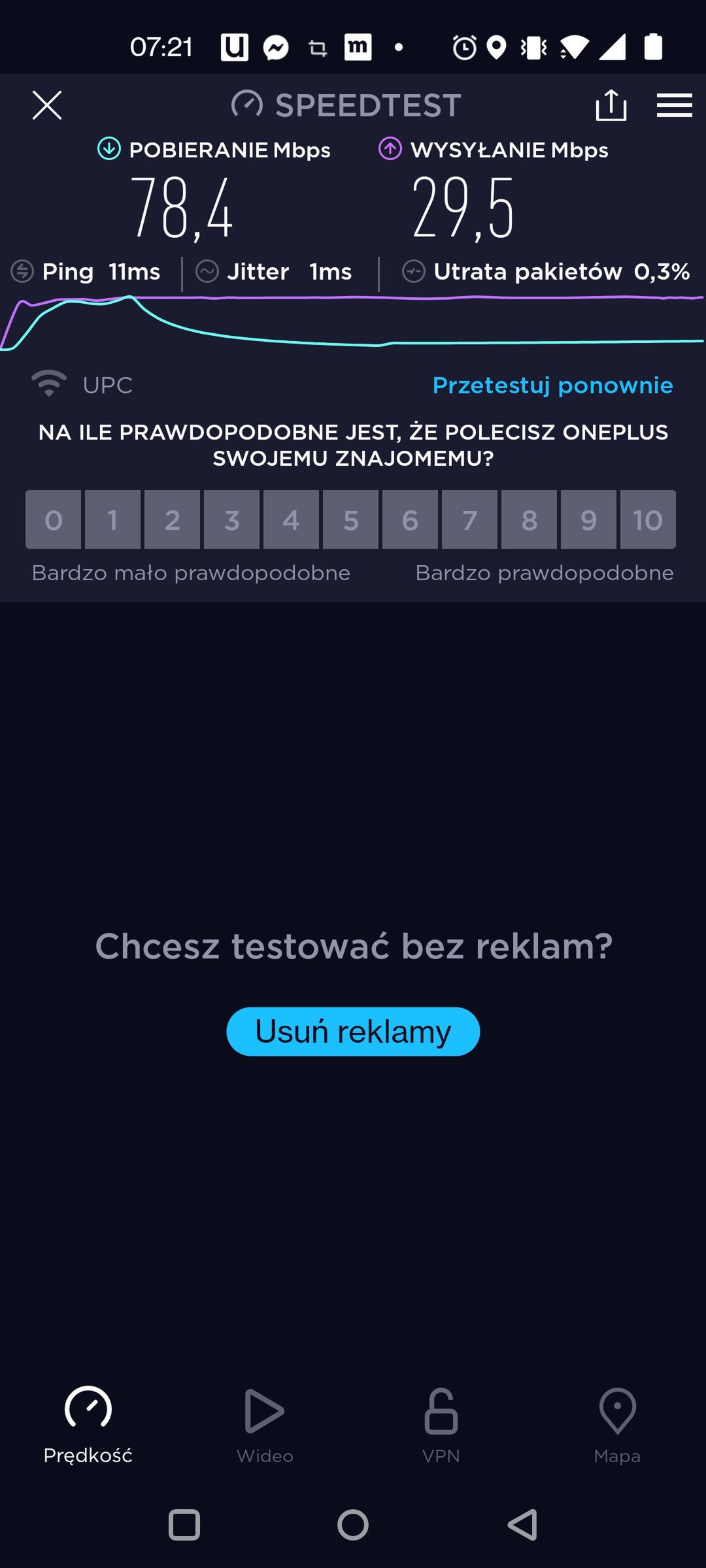This screenshot has width=706, height=1568.
Task: Close the speed test results
Action: tap(47, 105)
